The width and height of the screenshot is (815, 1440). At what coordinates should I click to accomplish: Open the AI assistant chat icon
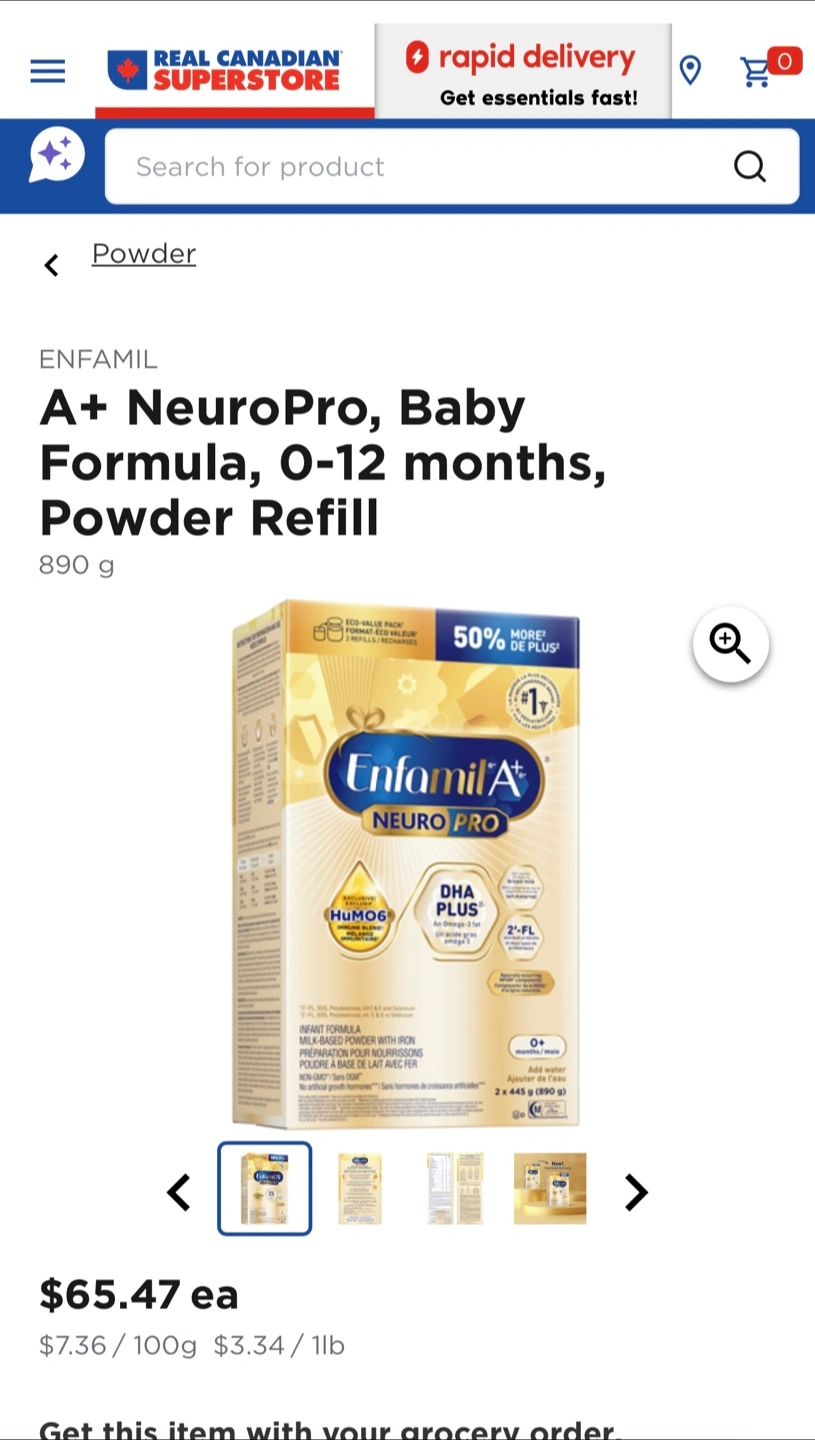click(x=57, y=156)
